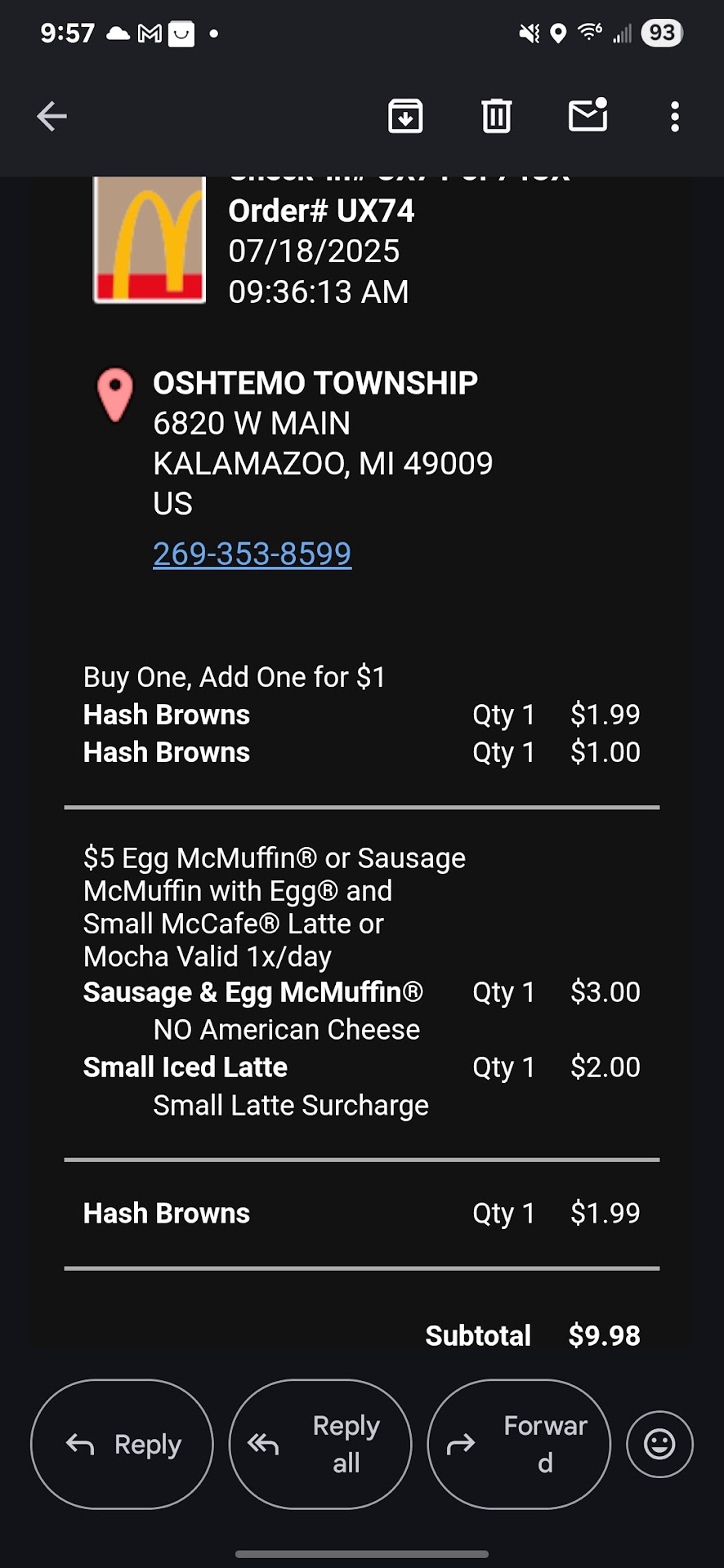Go back to the inbox

51,116
